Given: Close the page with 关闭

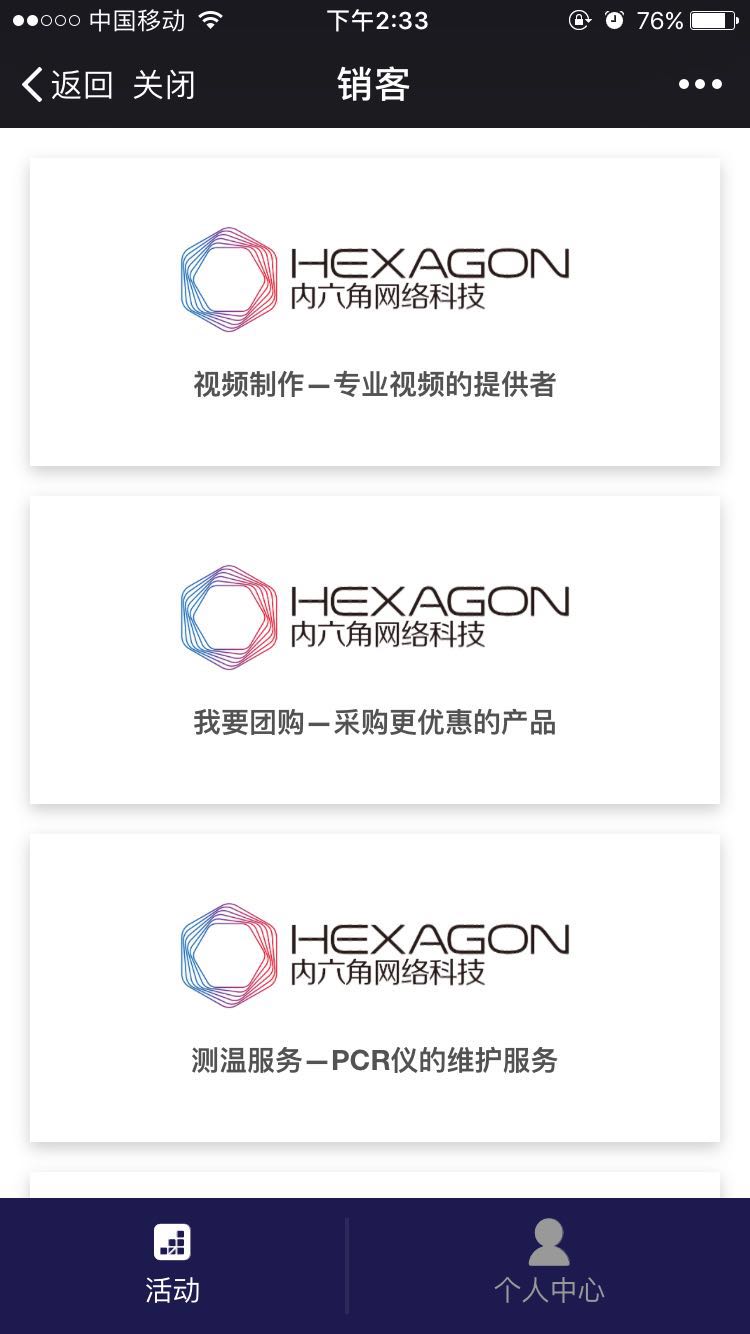Looking at the screenshot, I should [164, 85].
